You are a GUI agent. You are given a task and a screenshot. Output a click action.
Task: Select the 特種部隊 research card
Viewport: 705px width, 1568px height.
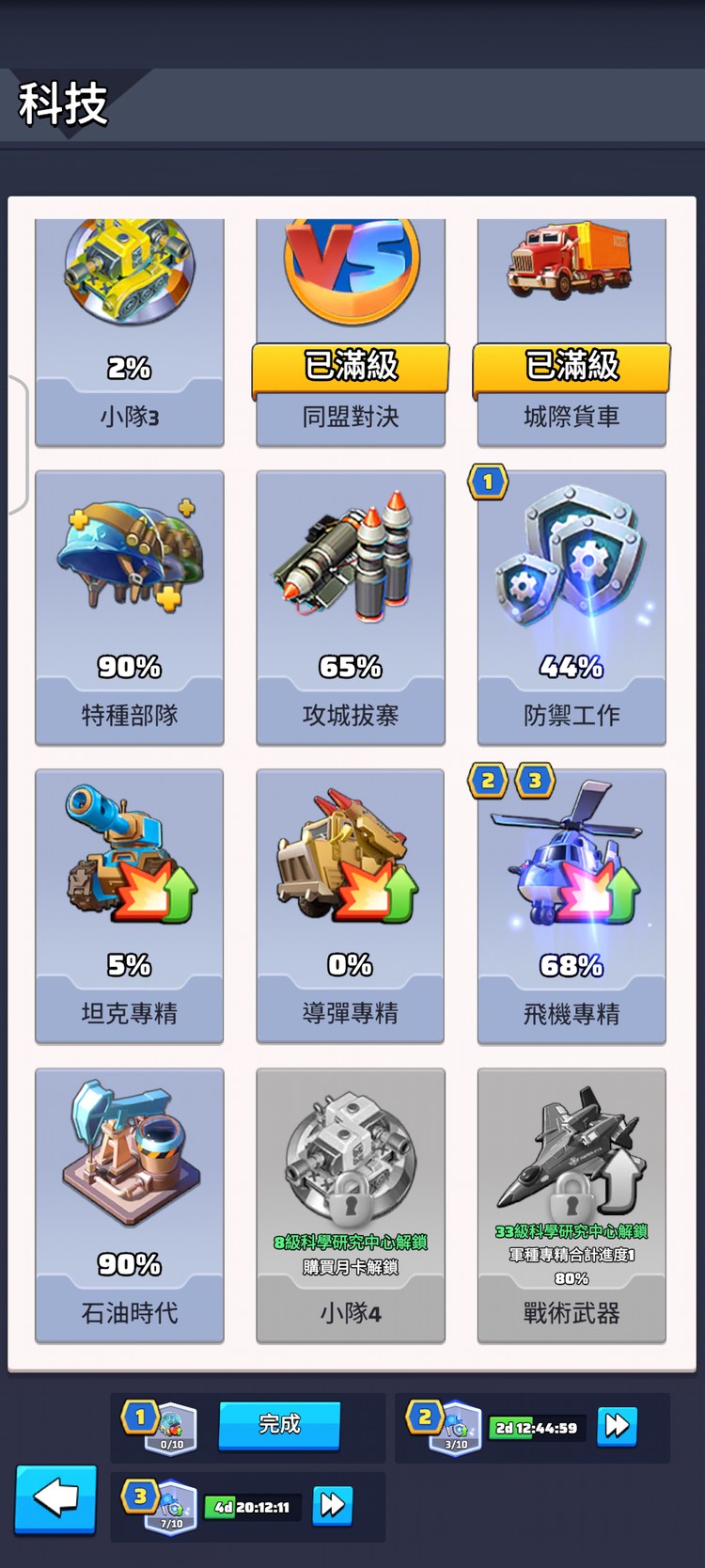(x=130, y=607)
